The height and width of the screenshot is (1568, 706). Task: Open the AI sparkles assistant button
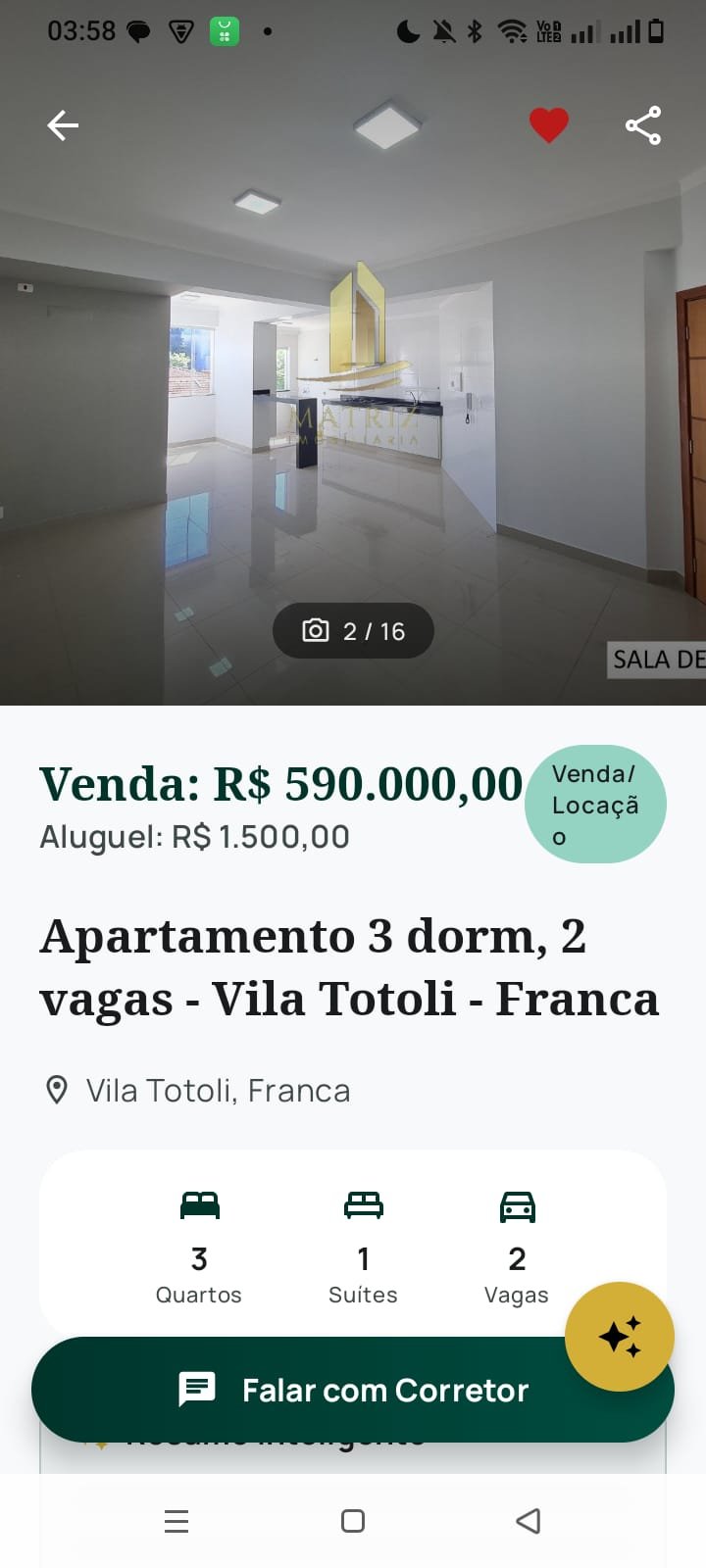click(619, 1335)
